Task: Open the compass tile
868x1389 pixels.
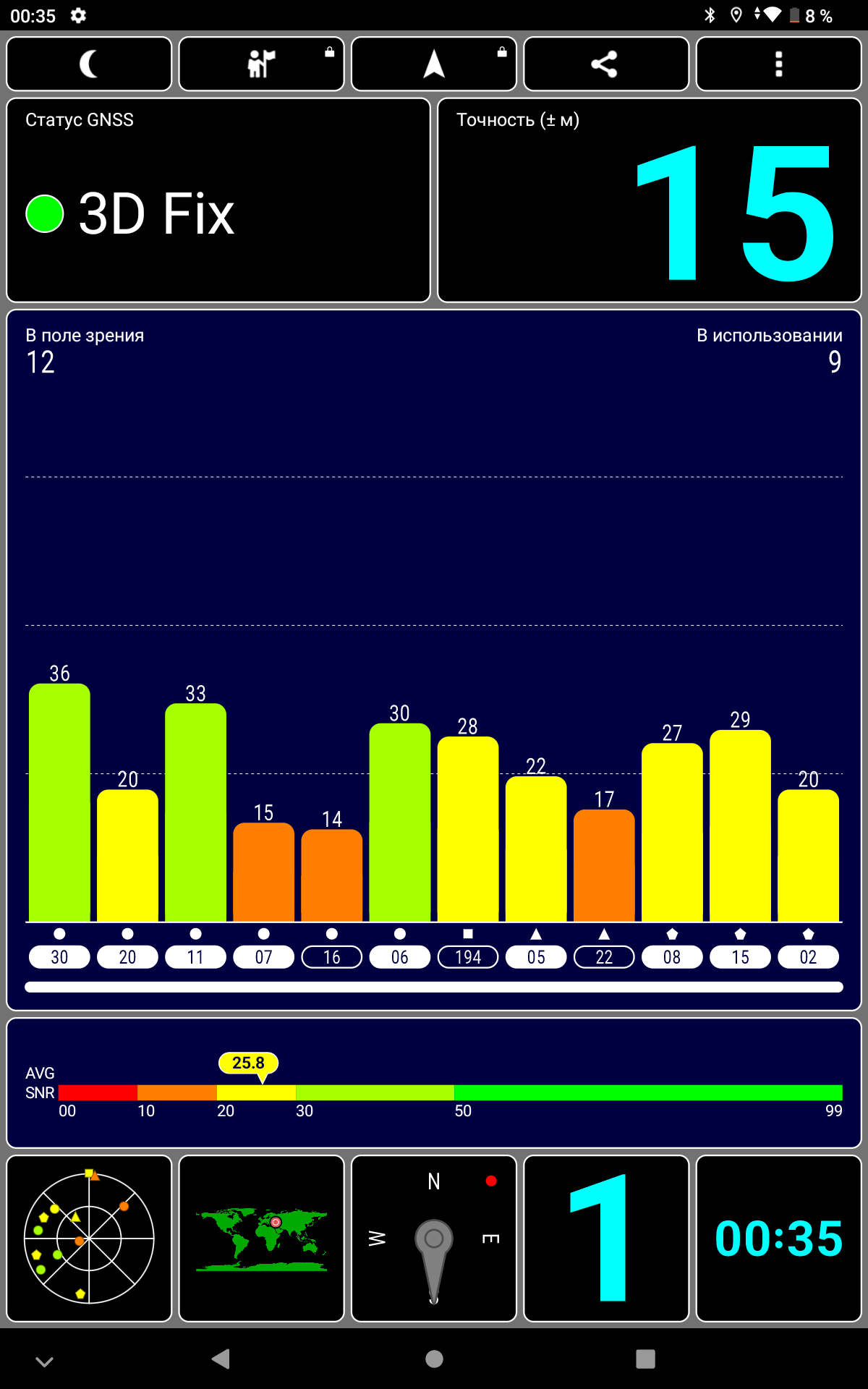Action: point(433,1238)
